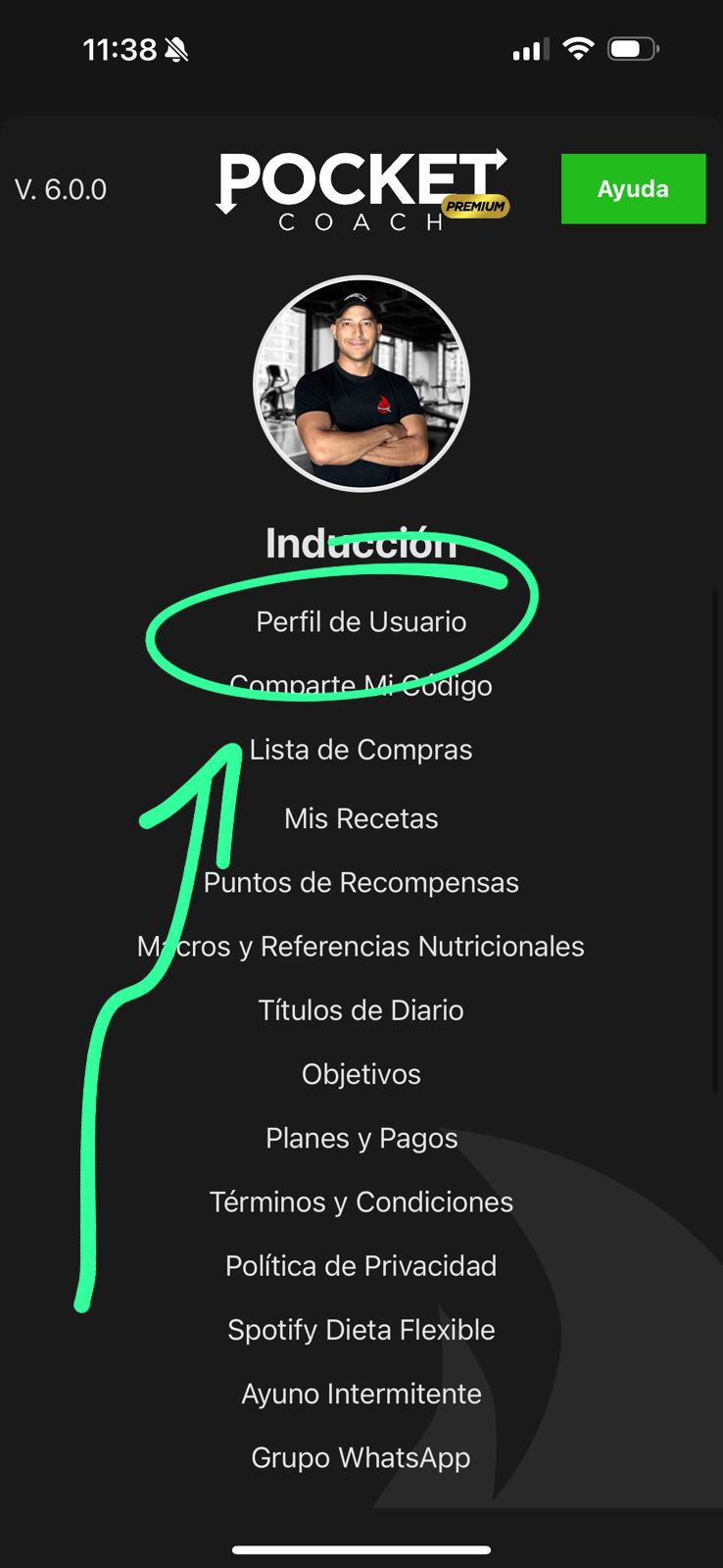The image size is (723, 1568).
Task: Open Puntos de Recompensas
Action: [361, 882]
